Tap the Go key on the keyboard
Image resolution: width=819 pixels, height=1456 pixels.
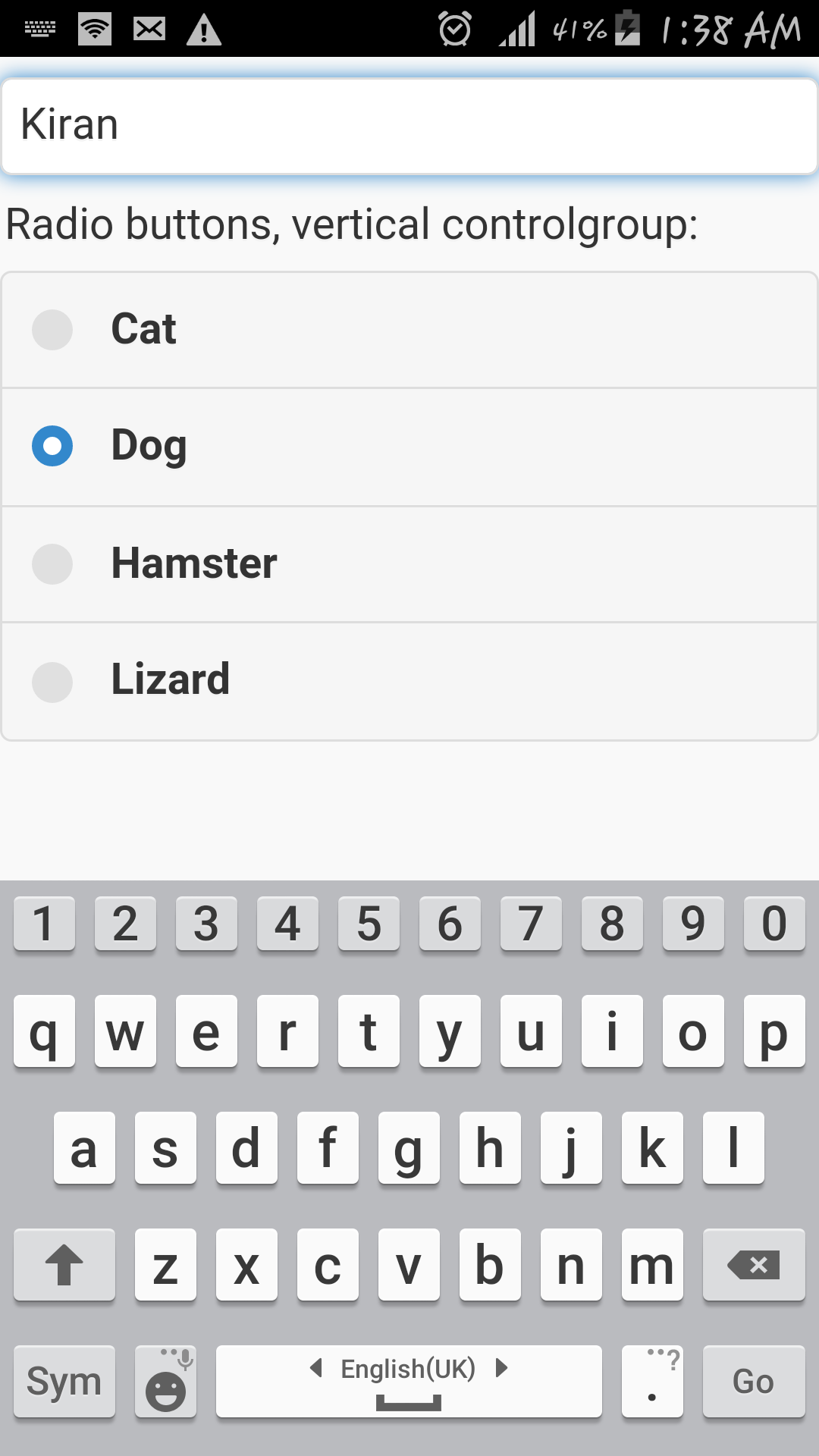pyautogui.click(x=753, y=1382)
